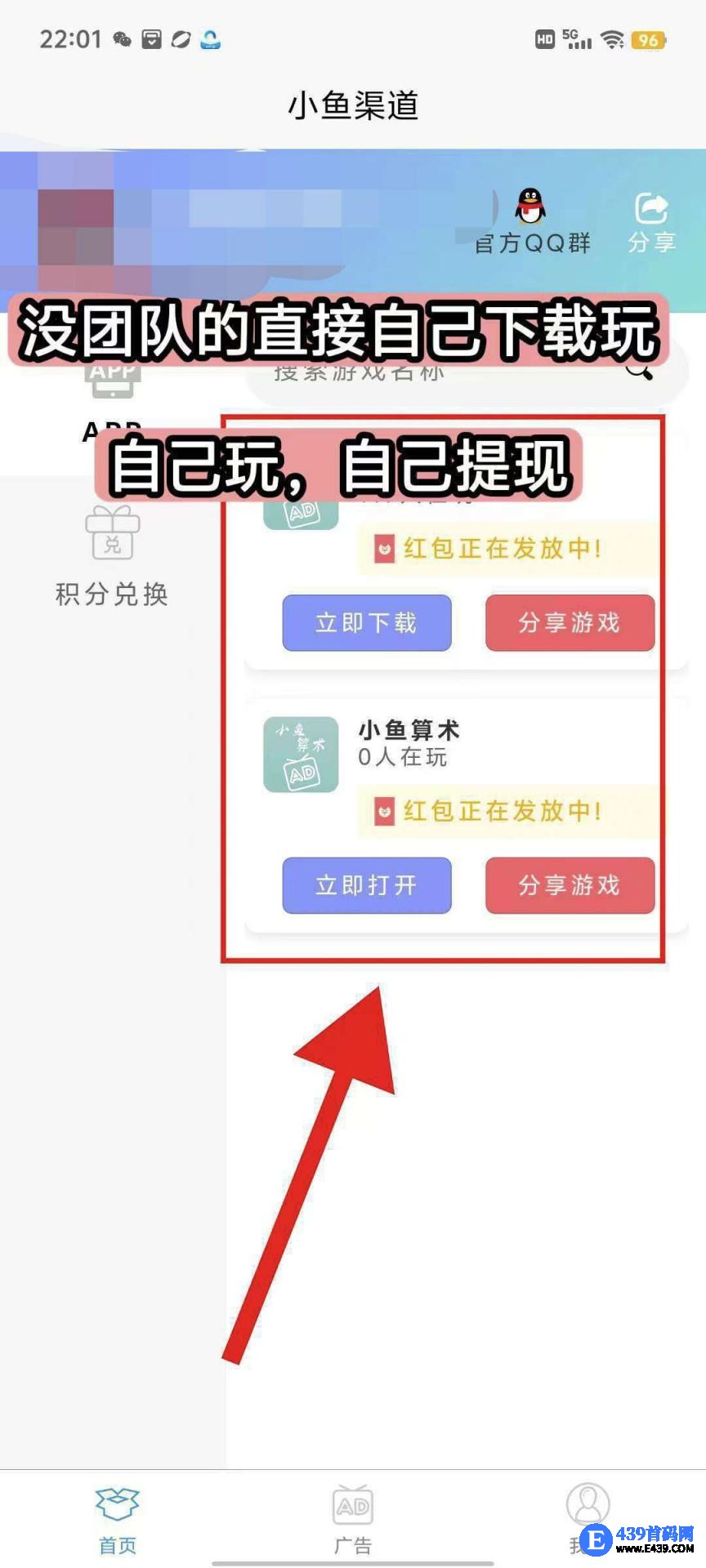
Task: Tap 立即打开 for 小鱼算术
Action: coord(367,885)
